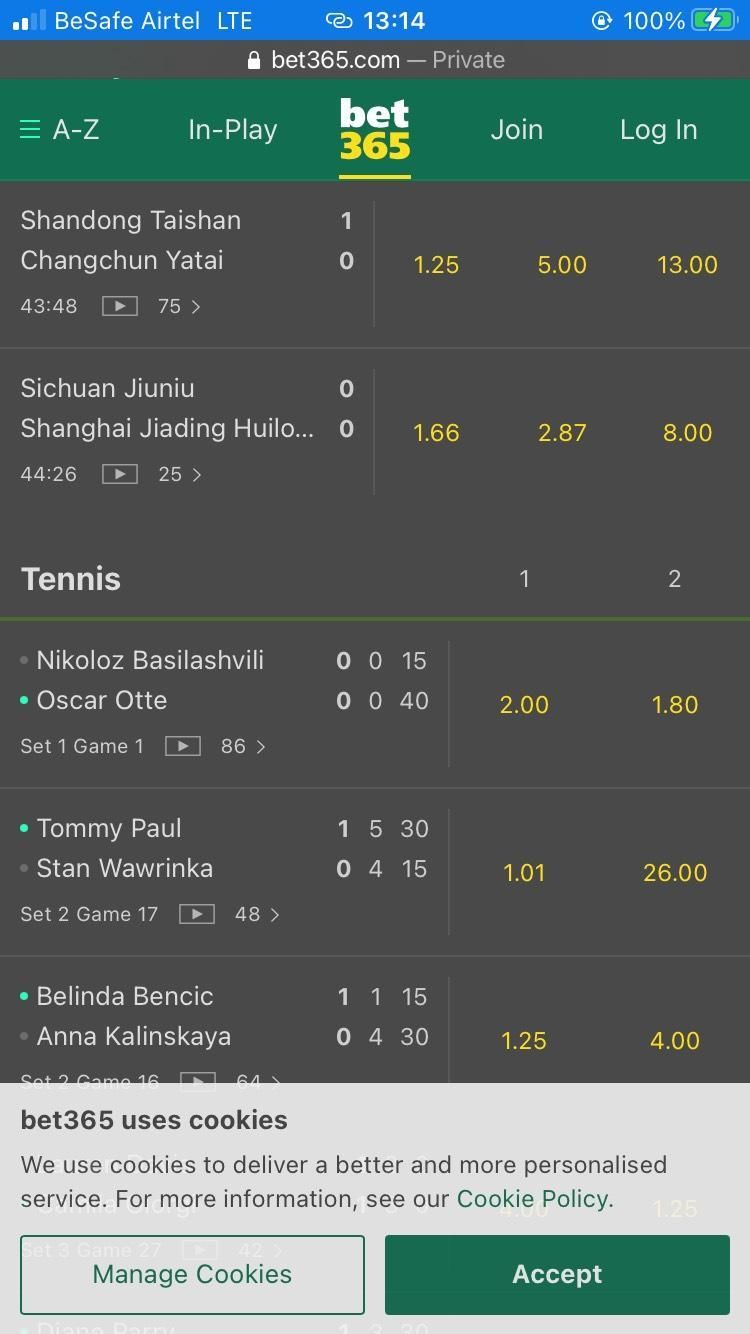Tap Join to register
This screenshot has width=750, height=1334.
tap(516, 130)
